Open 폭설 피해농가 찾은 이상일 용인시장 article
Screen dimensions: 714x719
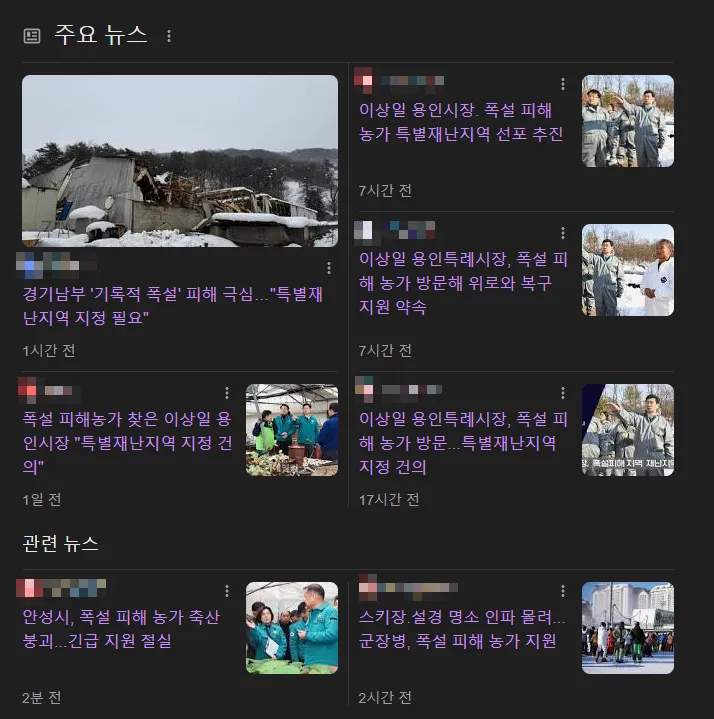coord(127,443)
